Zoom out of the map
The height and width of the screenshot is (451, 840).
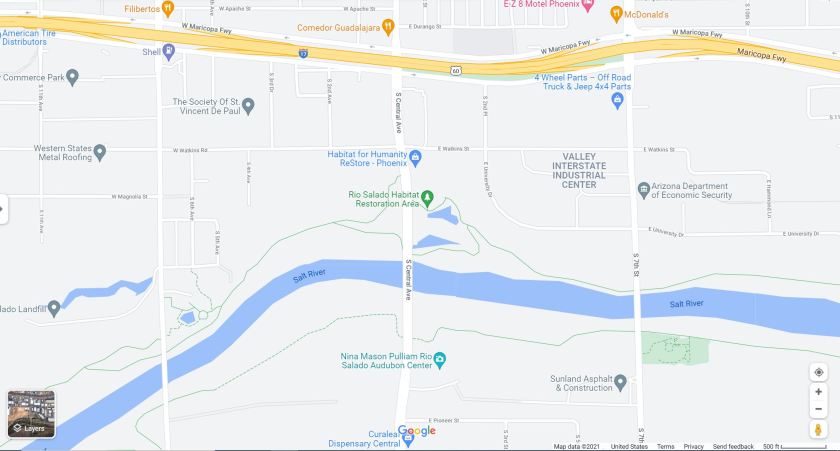coord(818,409)
